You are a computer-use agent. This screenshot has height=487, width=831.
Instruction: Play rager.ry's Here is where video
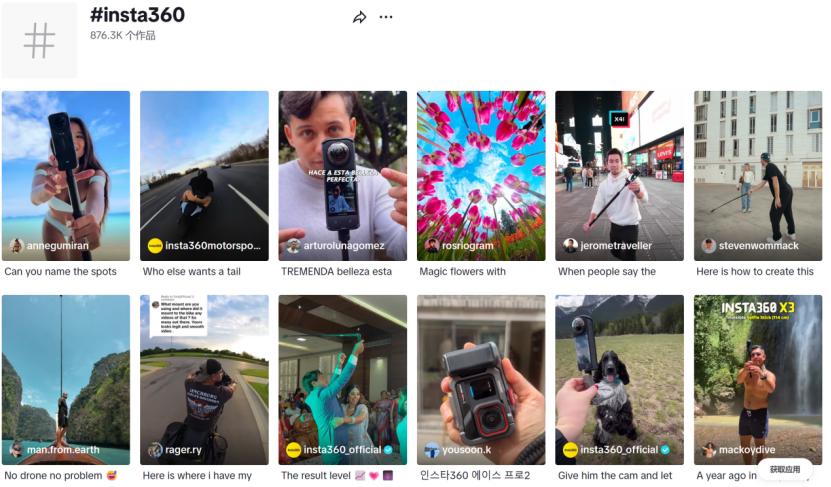click(x=204, y=378)
